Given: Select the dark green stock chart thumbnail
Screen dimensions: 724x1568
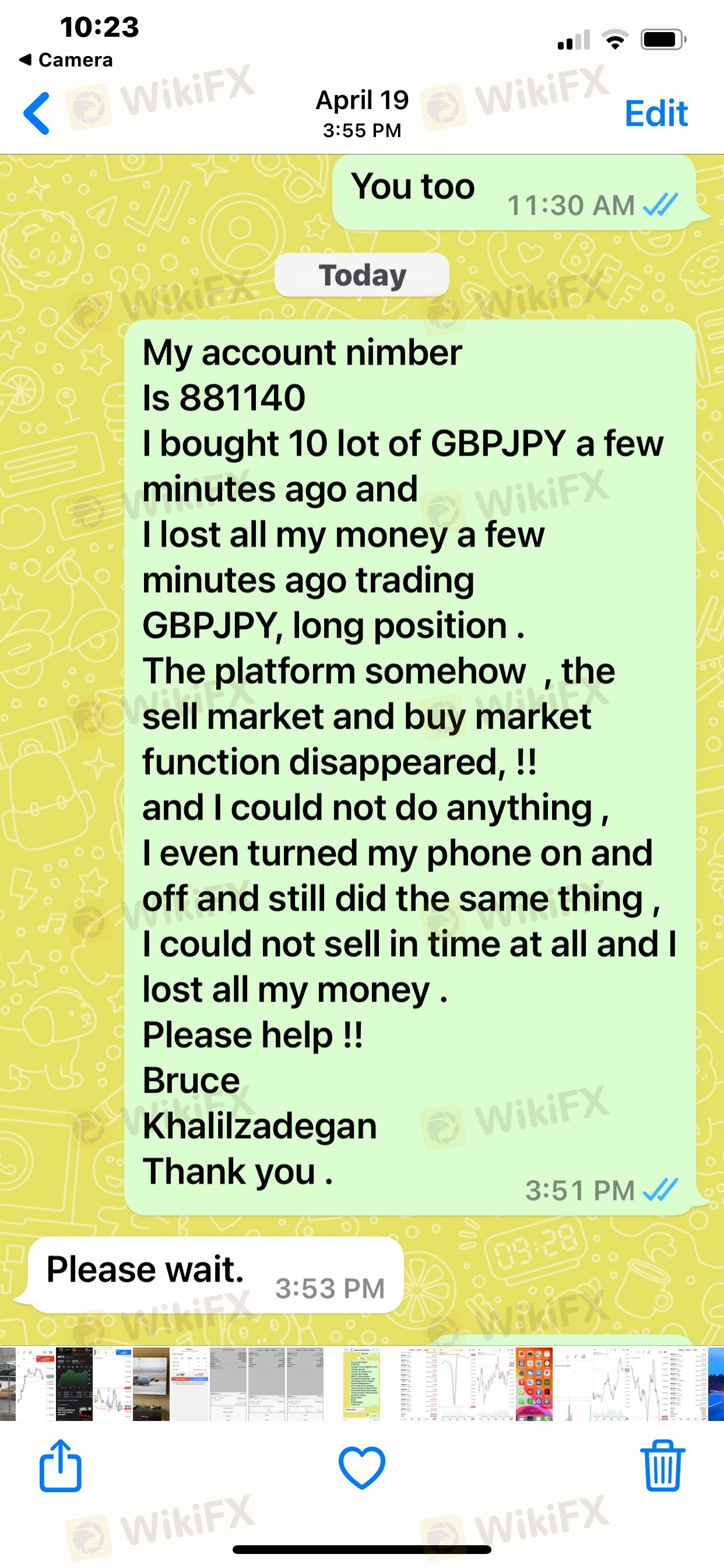Looking at the screenshot, I should [73, 1383].
